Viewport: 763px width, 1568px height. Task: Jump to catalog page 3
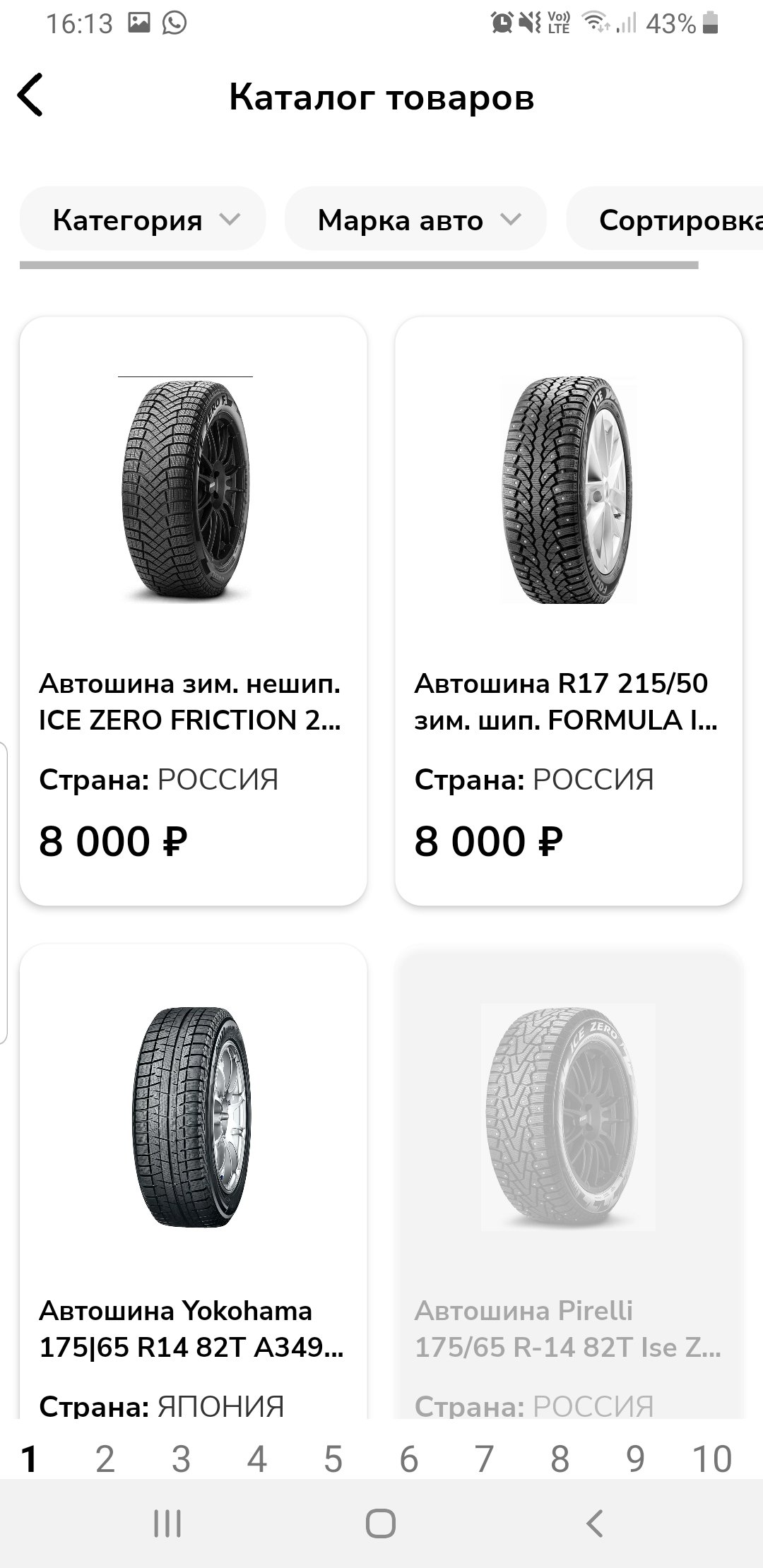(181, 1459)
